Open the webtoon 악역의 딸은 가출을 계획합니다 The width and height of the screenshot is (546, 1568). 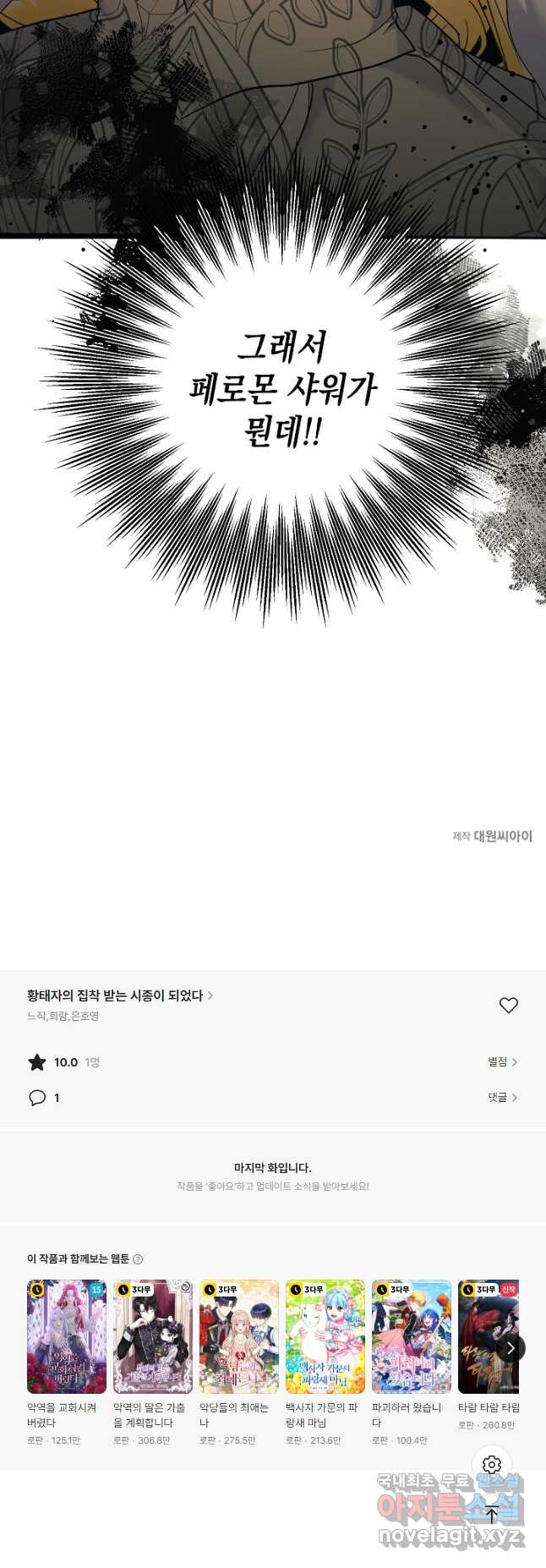pyautogui.click(x=153, y=1336)
